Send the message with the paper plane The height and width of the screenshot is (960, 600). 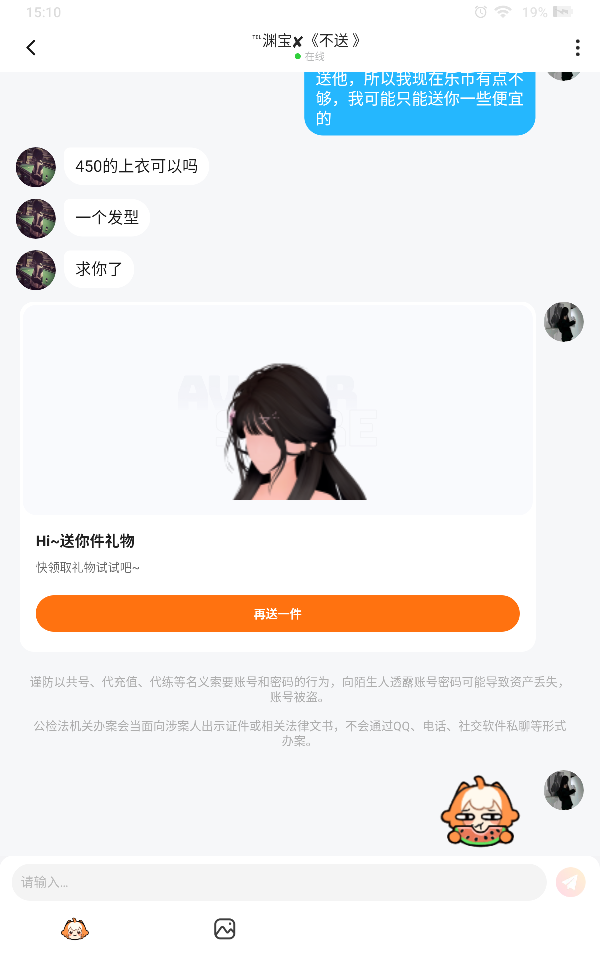[x=570, y=882]
